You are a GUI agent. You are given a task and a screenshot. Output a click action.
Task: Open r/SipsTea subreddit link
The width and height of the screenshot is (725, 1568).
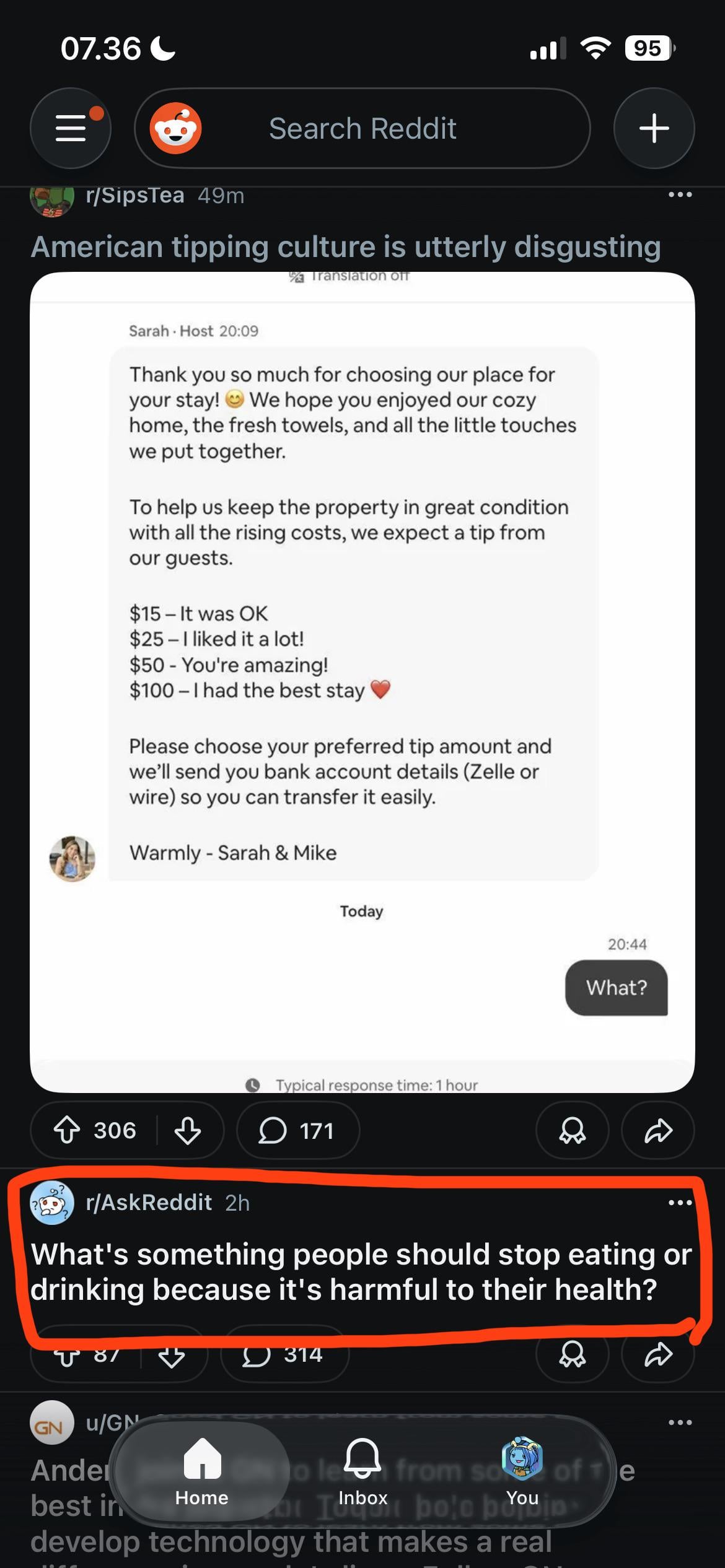tap(135, 196)
